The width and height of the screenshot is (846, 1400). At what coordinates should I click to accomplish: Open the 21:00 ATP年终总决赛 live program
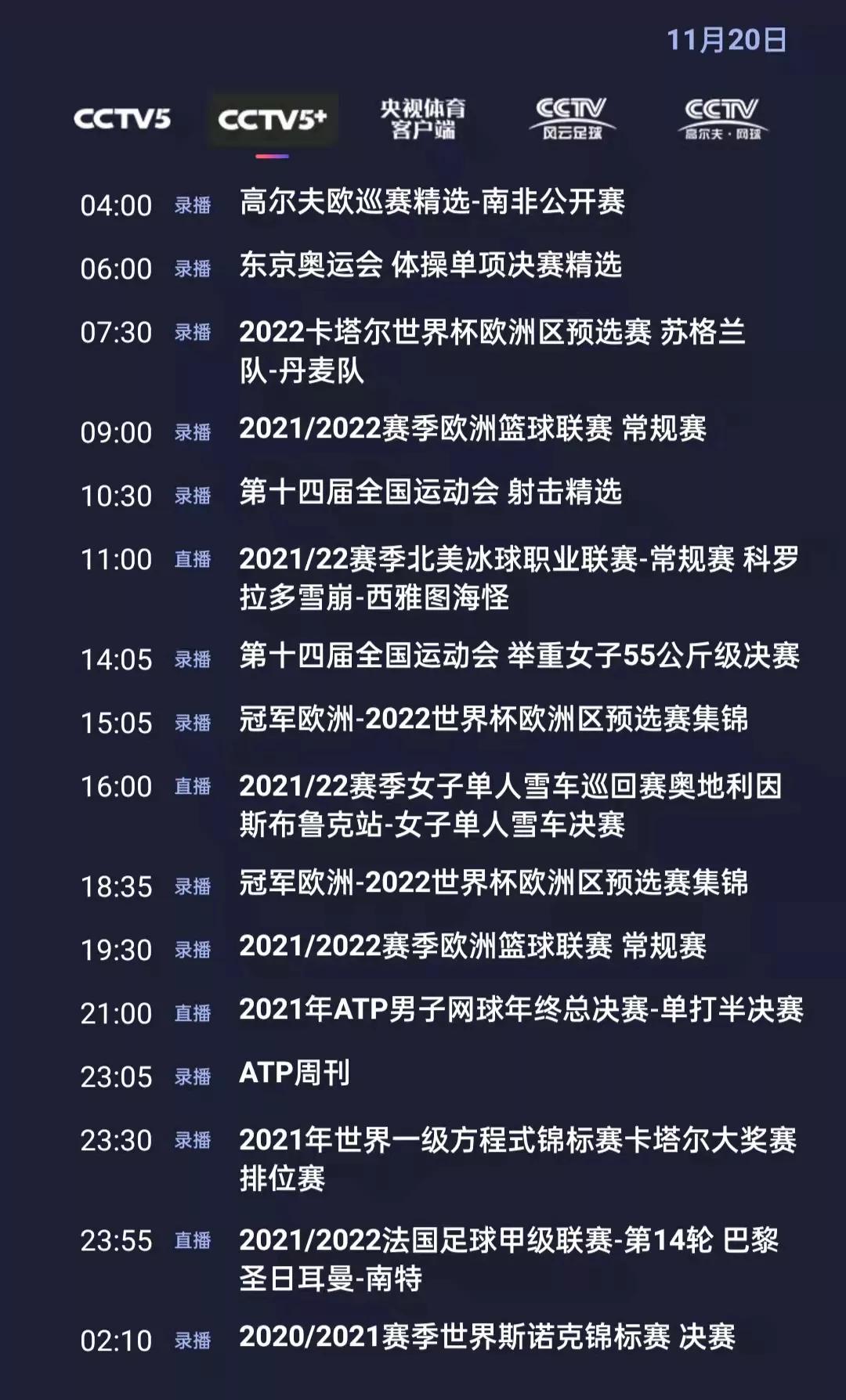(520, 1010)
